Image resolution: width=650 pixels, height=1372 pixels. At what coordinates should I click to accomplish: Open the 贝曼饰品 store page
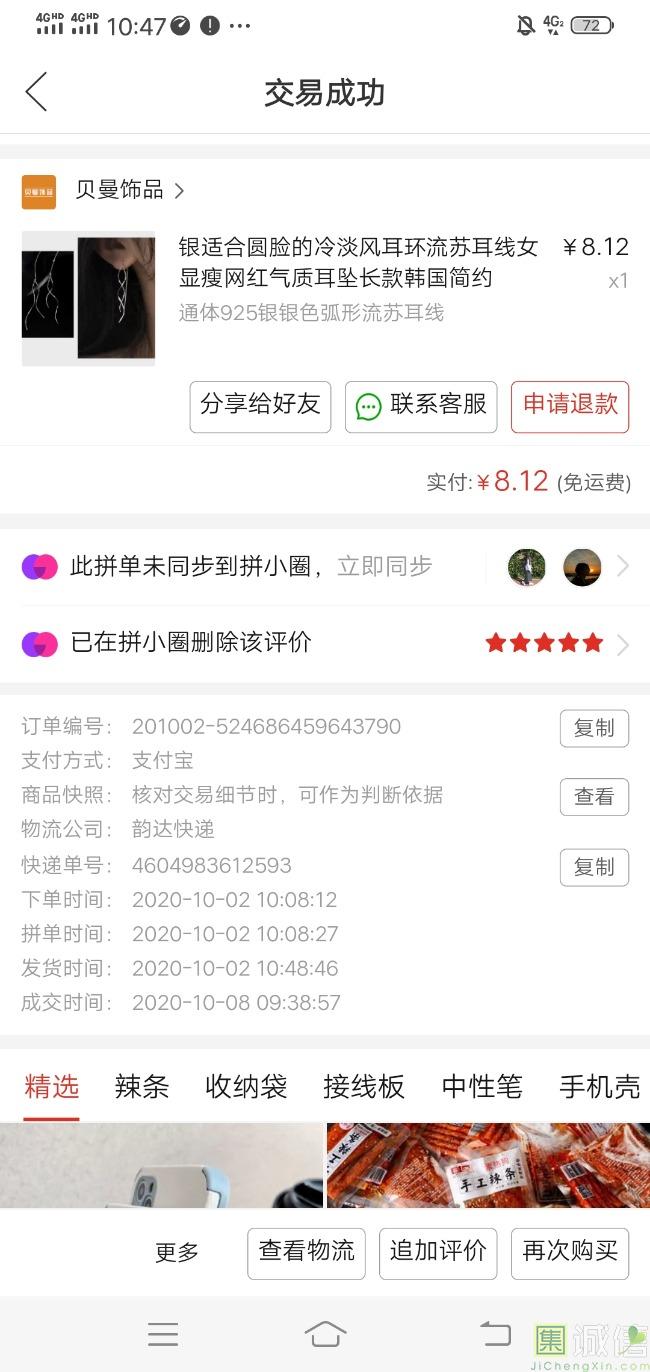[x=120, y=190]
